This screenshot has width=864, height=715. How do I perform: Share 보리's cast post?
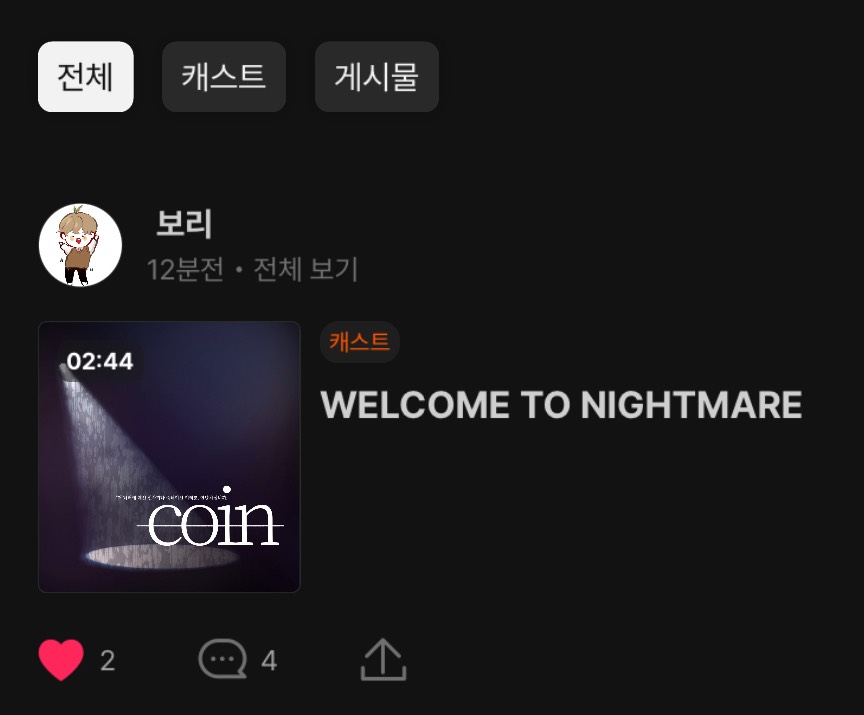click(383, 660)
